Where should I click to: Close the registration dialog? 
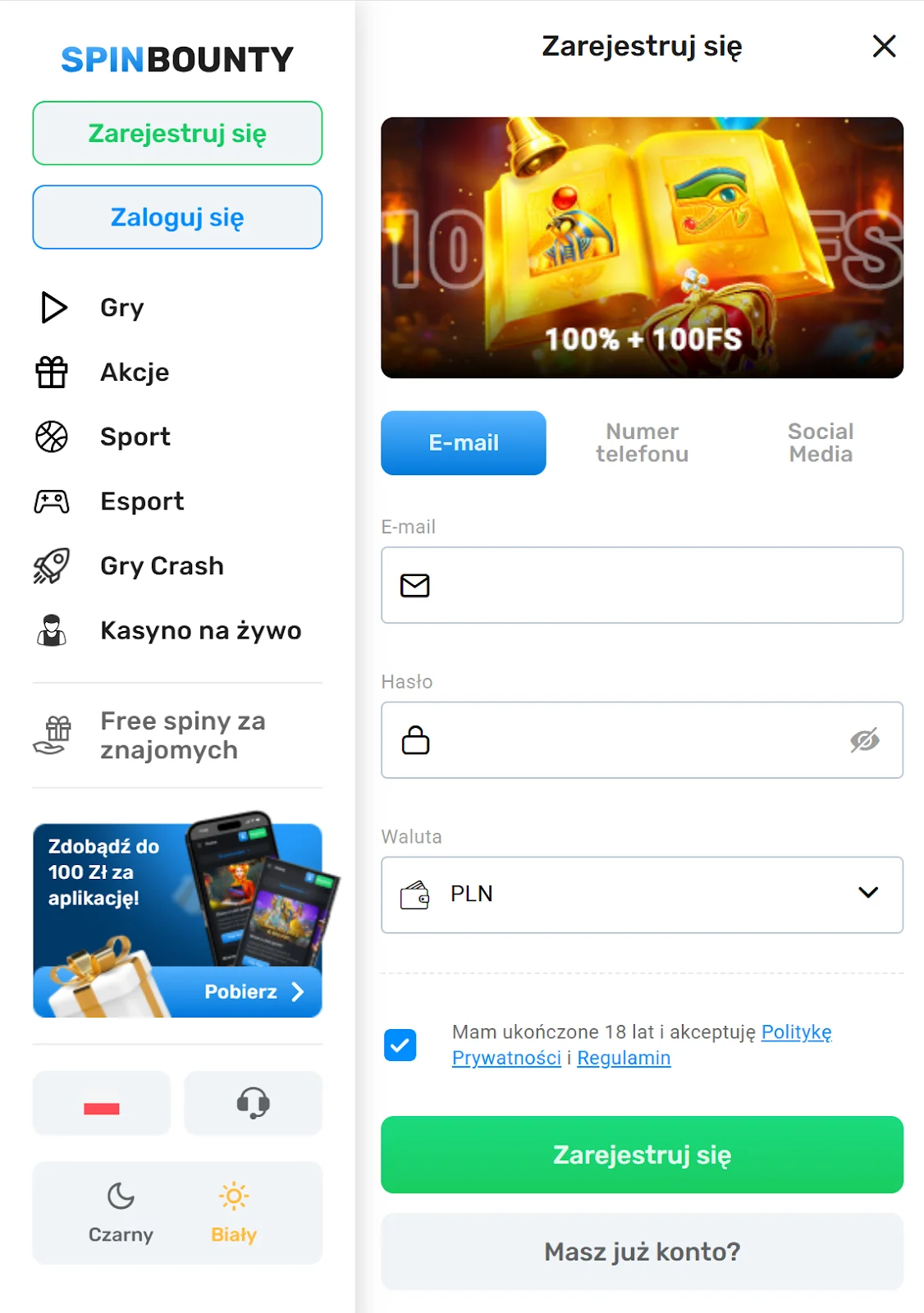[x=884, y=46]
